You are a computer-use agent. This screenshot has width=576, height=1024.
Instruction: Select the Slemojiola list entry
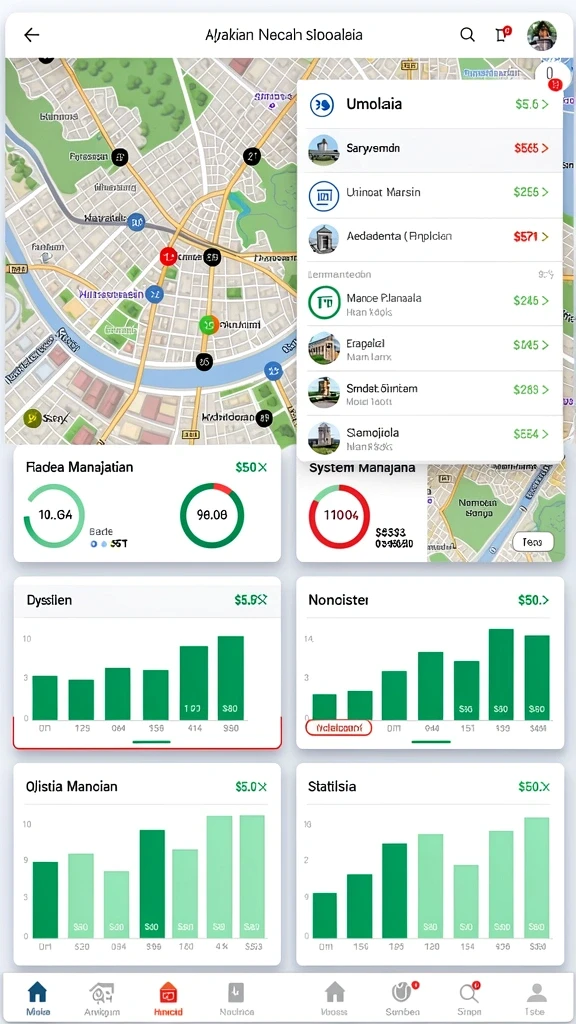click(x=430, y=438)
